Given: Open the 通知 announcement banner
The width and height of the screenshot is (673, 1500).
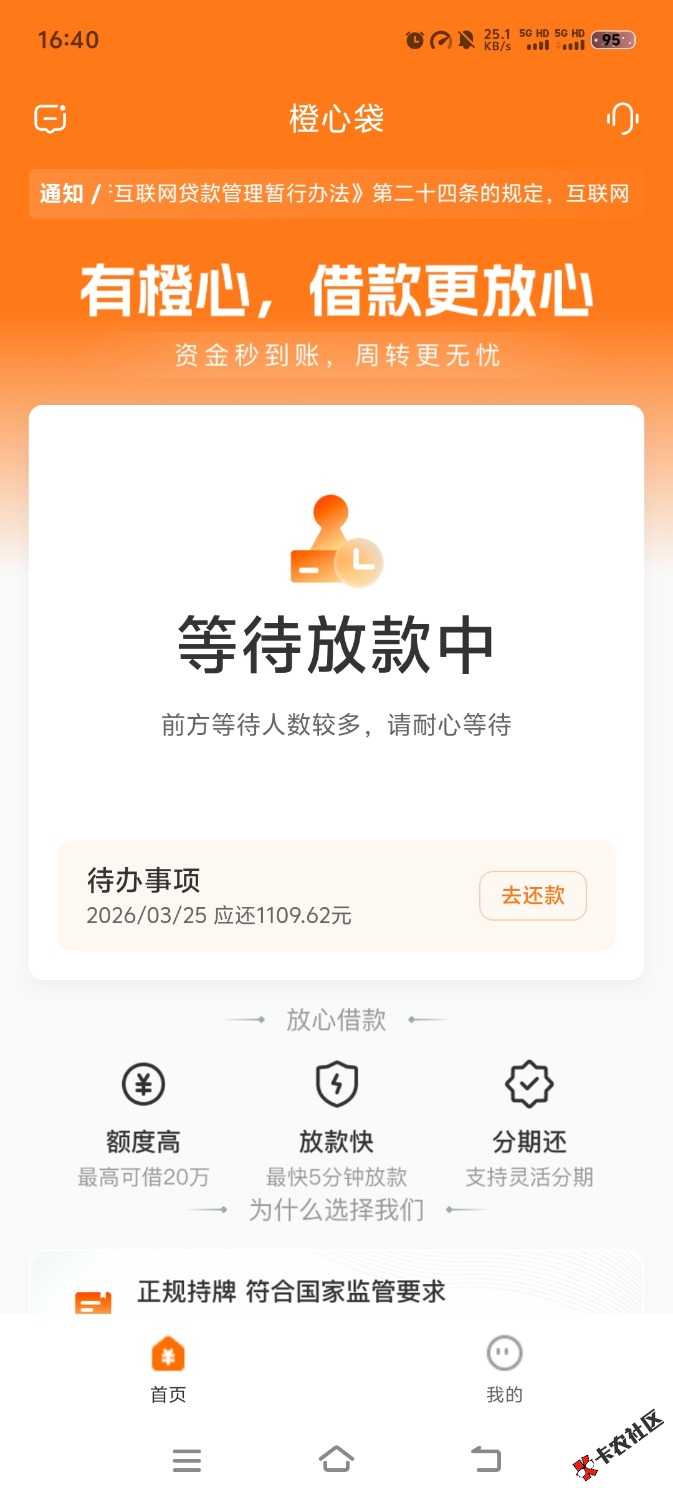Looking at the screenshot, I should 336,193.
